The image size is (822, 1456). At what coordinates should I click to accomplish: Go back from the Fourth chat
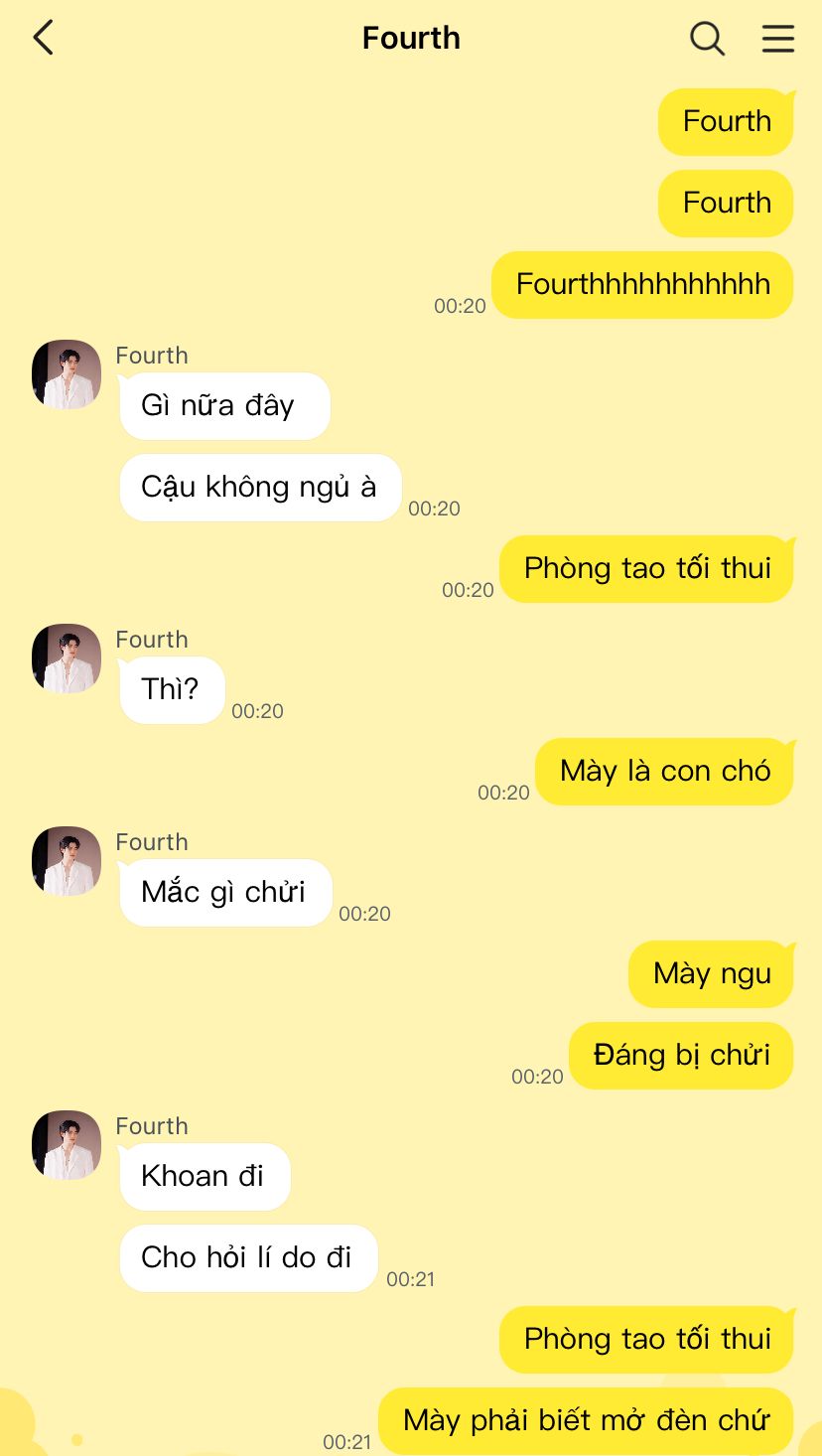[43, 38]
